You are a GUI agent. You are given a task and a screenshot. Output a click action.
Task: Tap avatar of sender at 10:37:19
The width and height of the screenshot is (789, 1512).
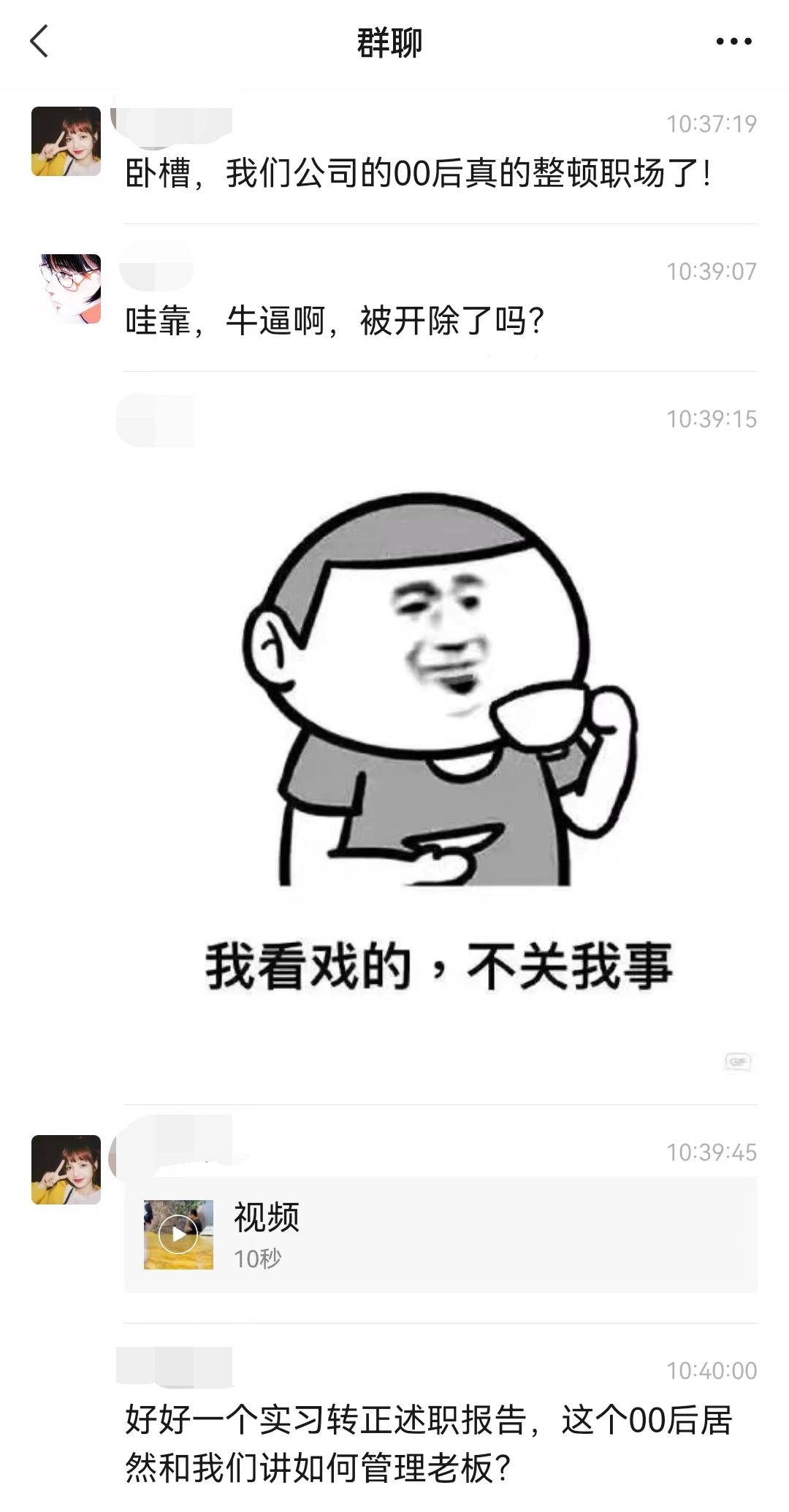point(66,142)
